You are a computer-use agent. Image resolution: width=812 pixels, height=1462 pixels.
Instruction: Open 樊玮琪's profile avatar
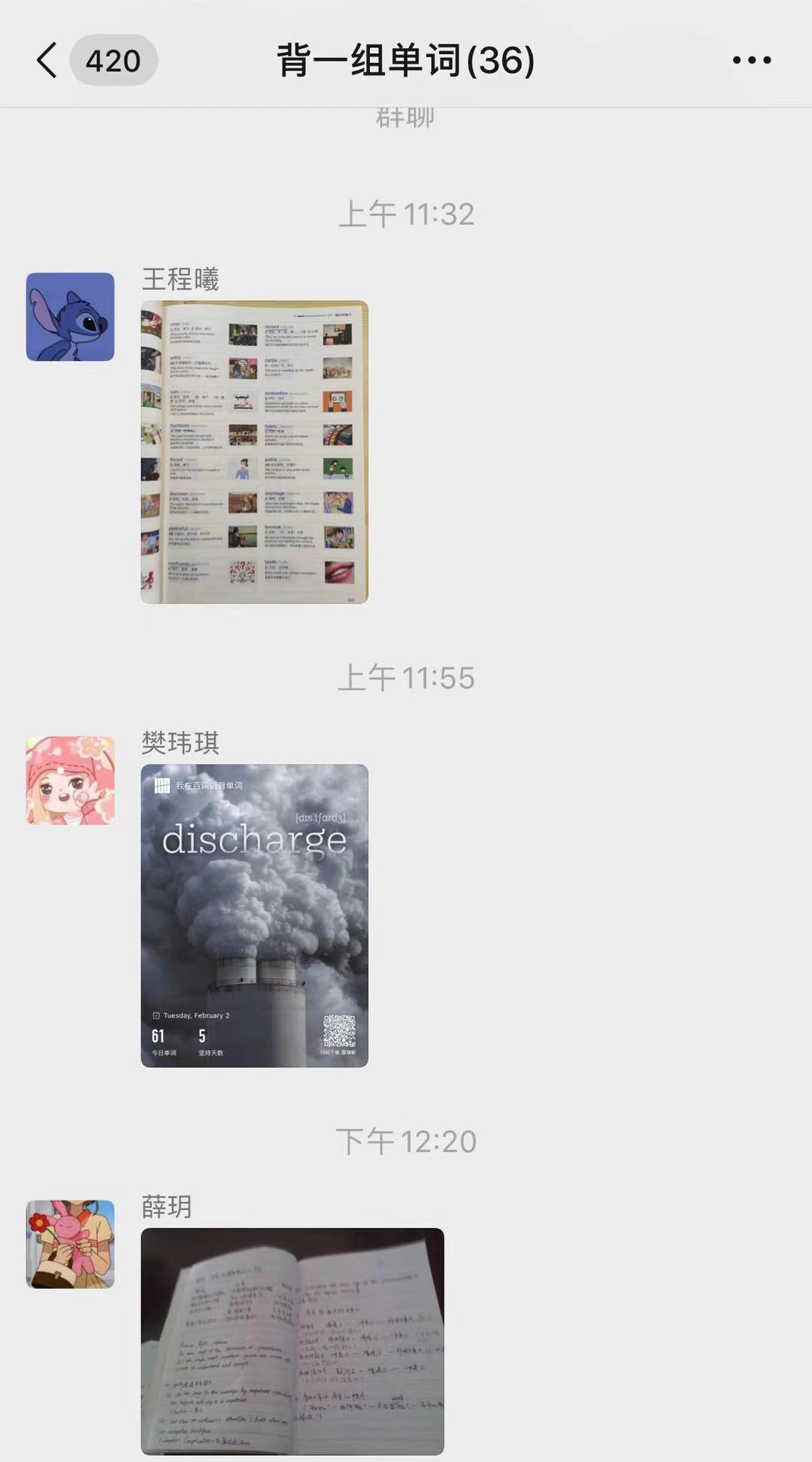(x=70, y=780)
